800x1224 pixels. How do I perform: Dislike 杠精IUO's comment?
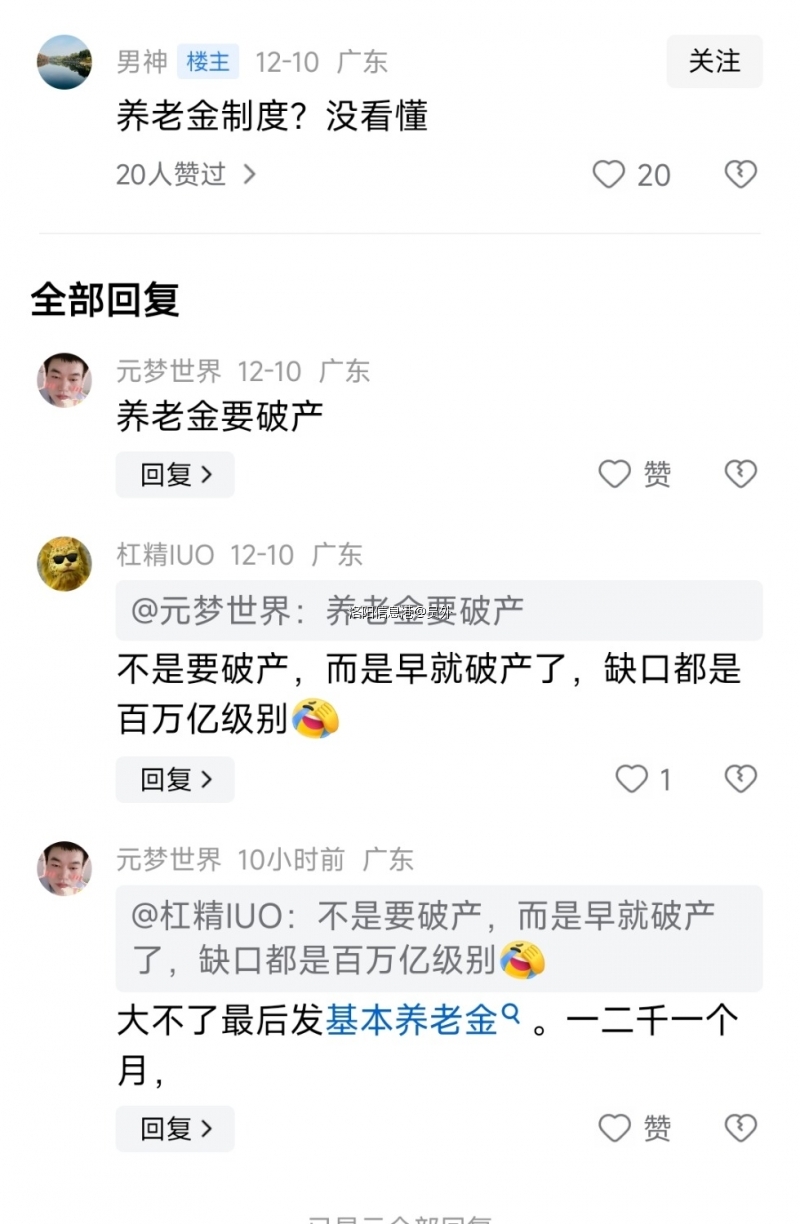tap(740, 779)
